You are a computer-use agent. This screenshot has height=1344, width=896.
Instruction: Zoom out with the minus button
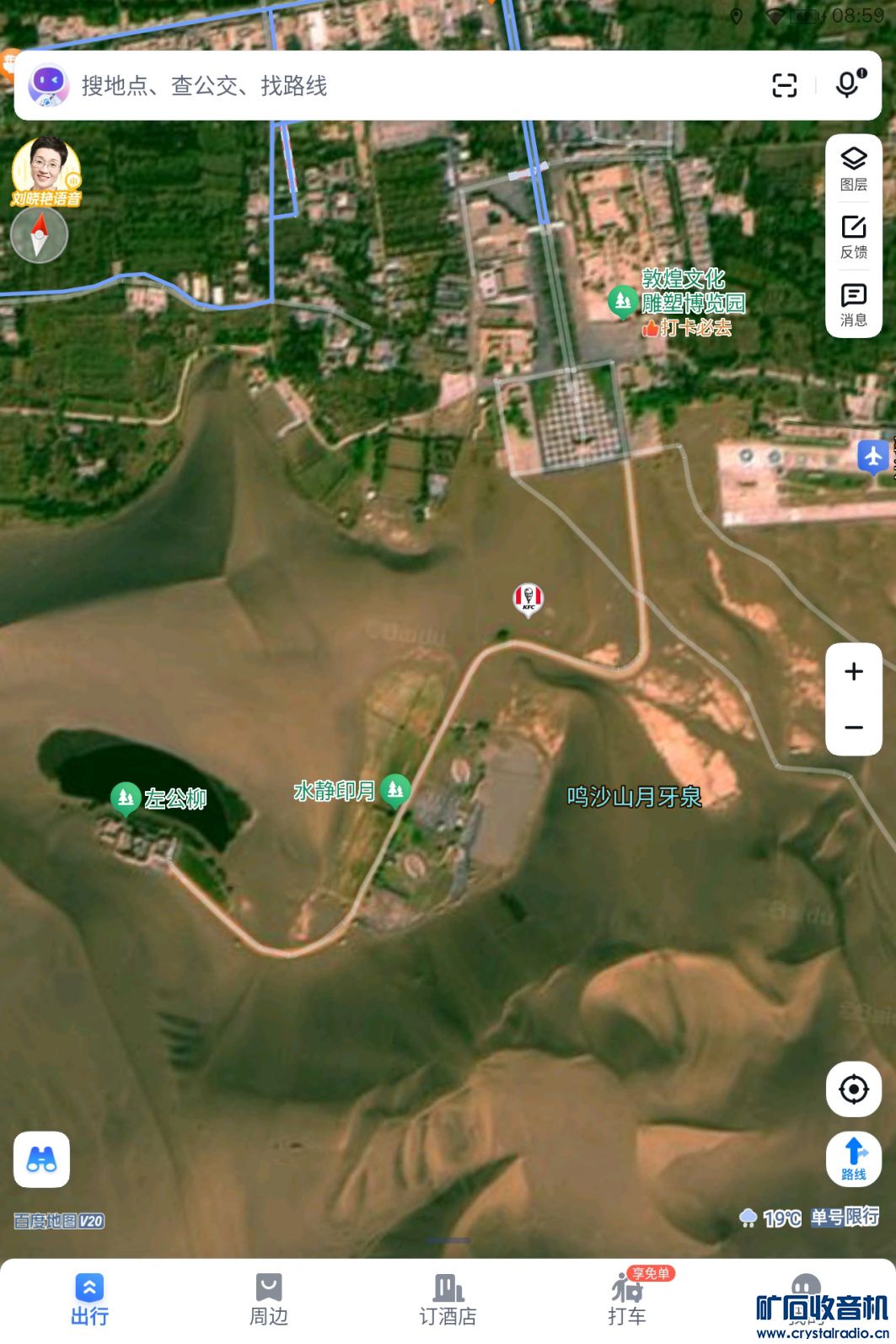[x=853, y=727]
